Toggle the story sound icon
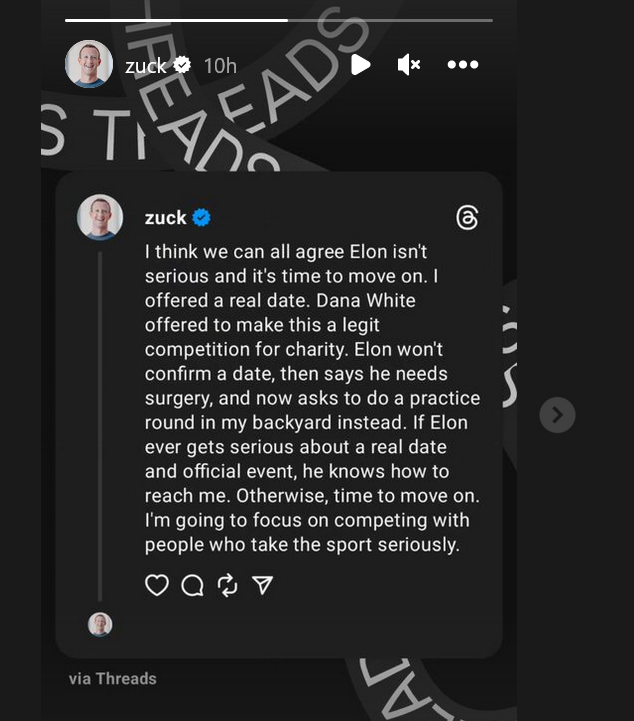The height and width of the screenshot is (721, 634). click(x=408, y=65)
